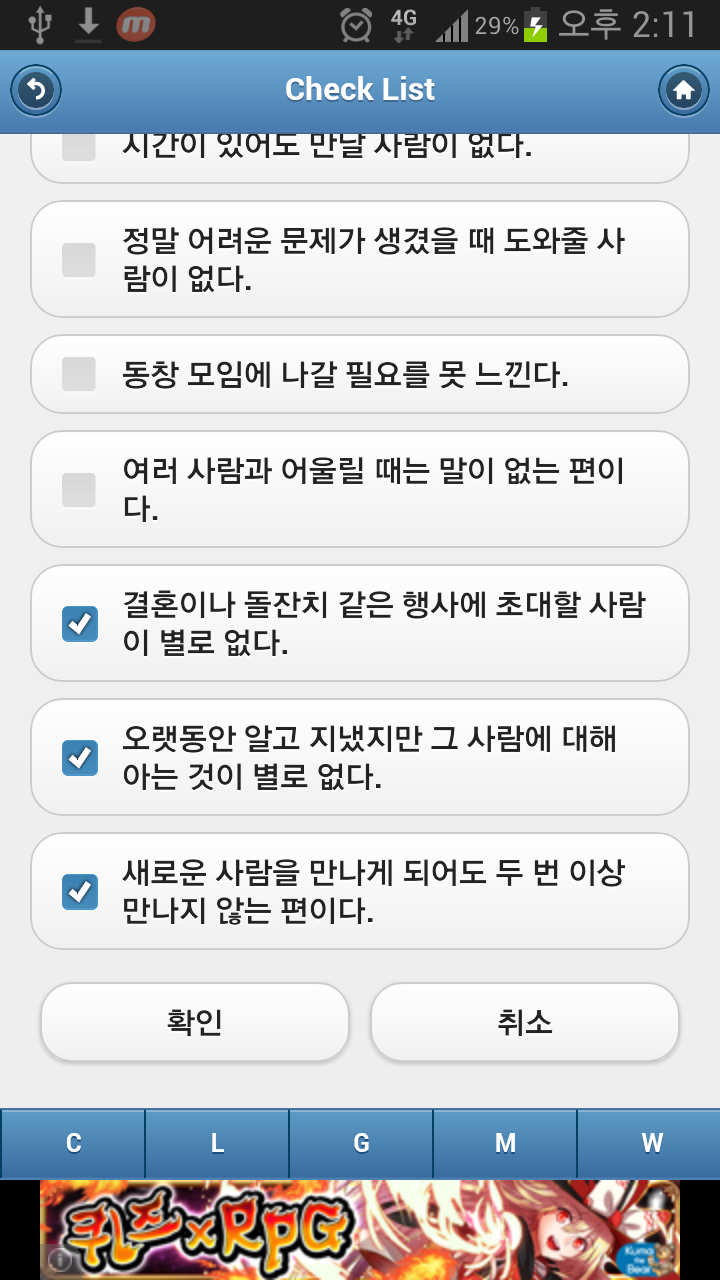Switch to the M tab
This screenshot has width=720, height=1280.
pyautogui.click(x=505, y=1143)
